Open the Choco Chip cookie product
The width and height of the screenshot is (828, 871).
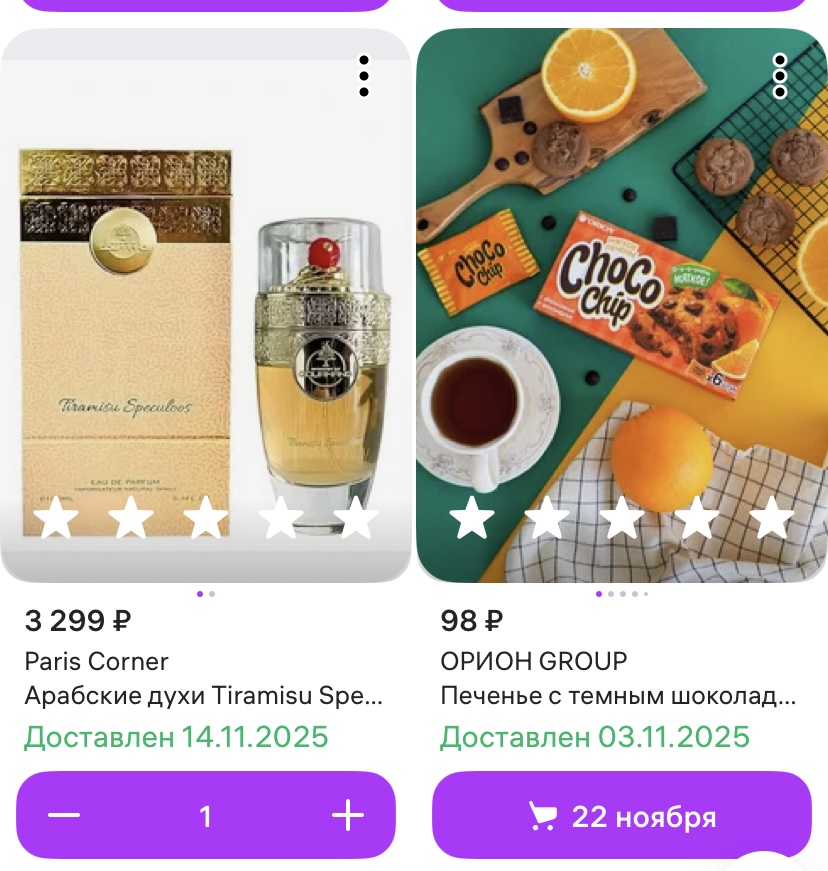pyautogui.click(x=621, y=300)
